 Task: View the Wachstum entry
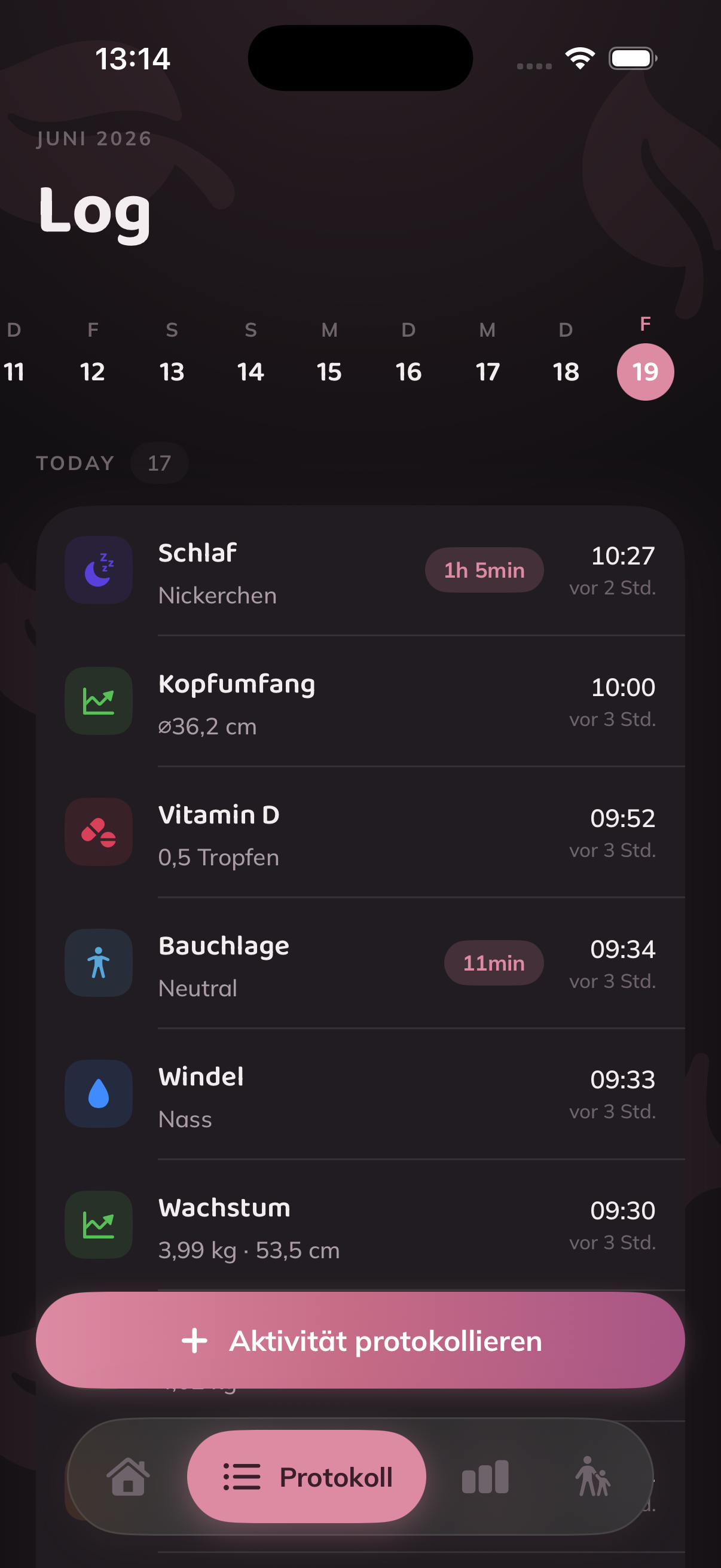(x=360, y=1225)
